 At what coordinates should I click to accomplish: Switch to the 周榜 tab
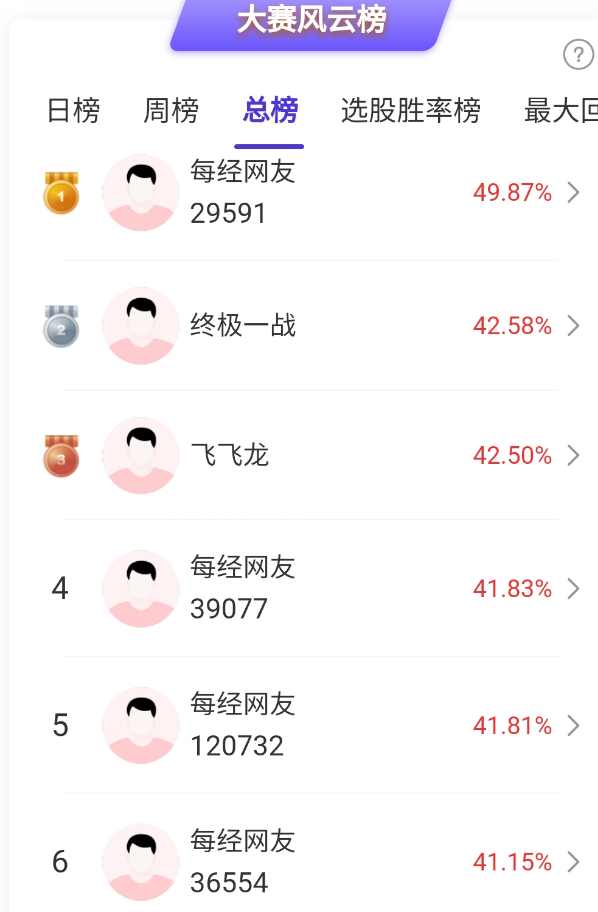[x=171, y=110]
